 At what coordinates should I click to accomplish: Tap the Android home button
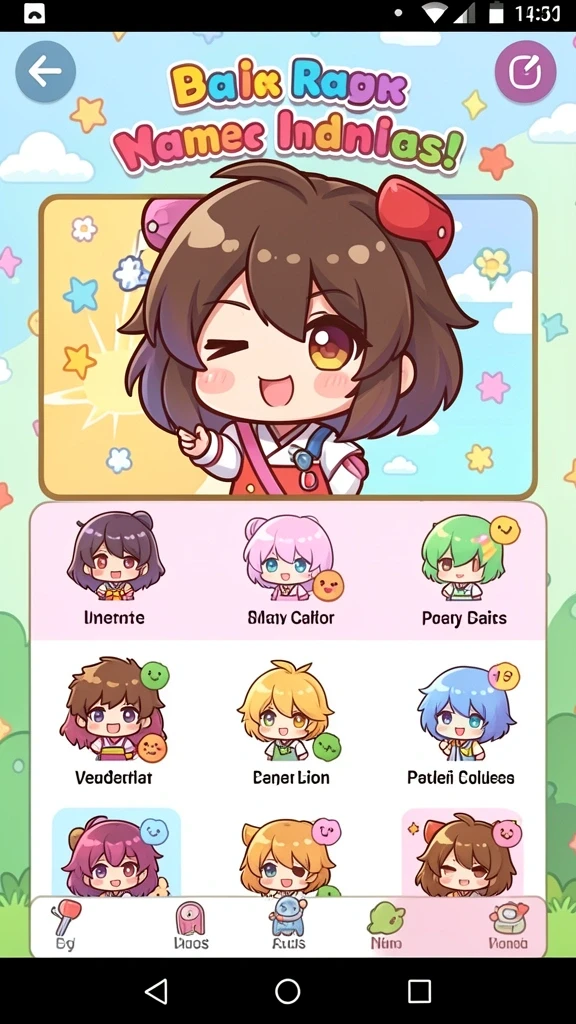click(288, 991)
